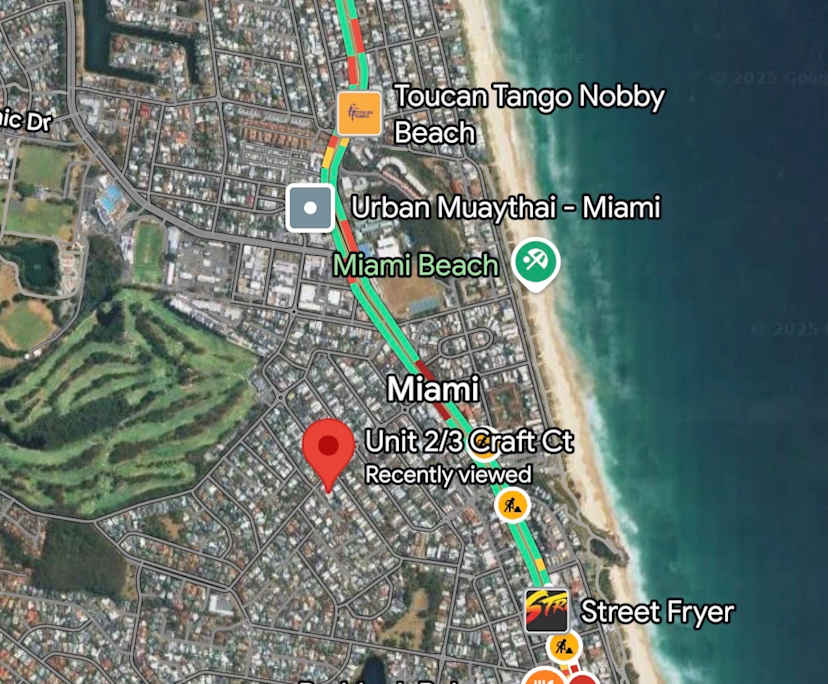Image resolution: width=828 pixels, height=684 pixels.
Task: Select the Urban Muaythai - Miami marker
Action: point(310,208)
